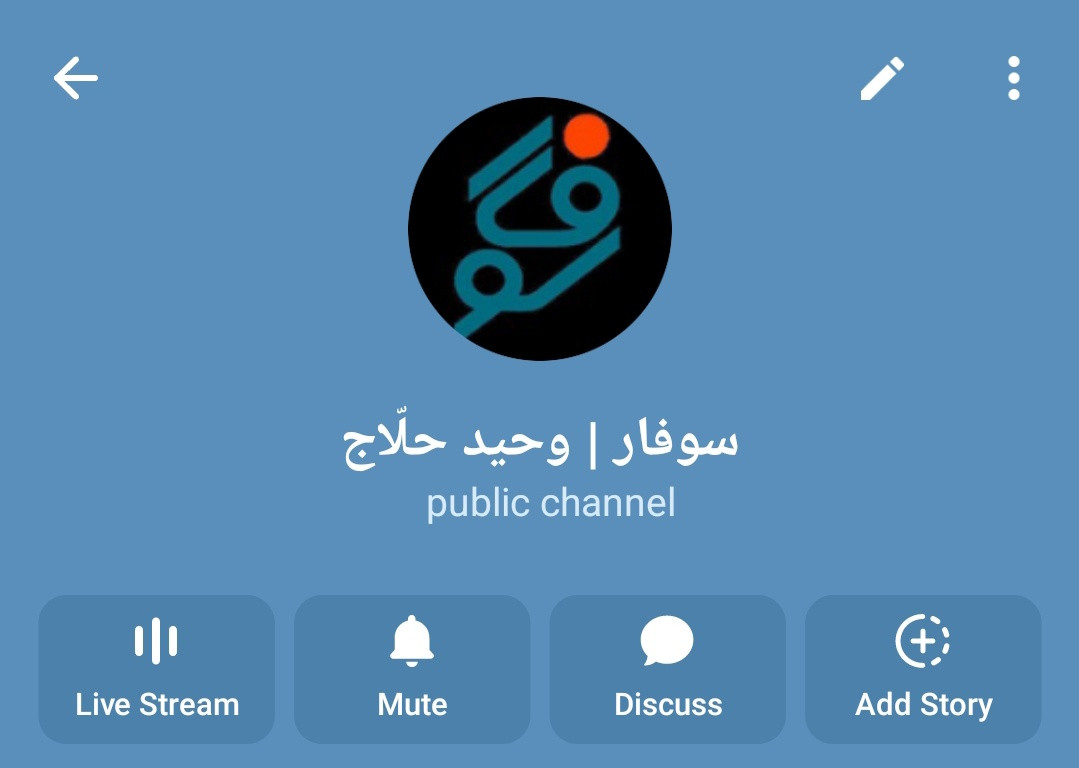
Task: Go back using the back arrow
Action: [x=76, y=78]
